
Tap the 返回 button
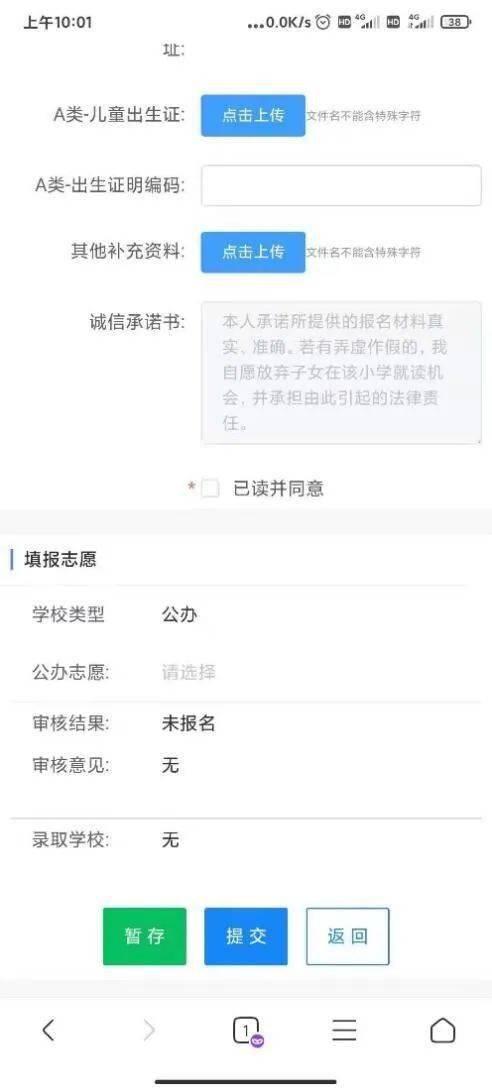point(348,936)
